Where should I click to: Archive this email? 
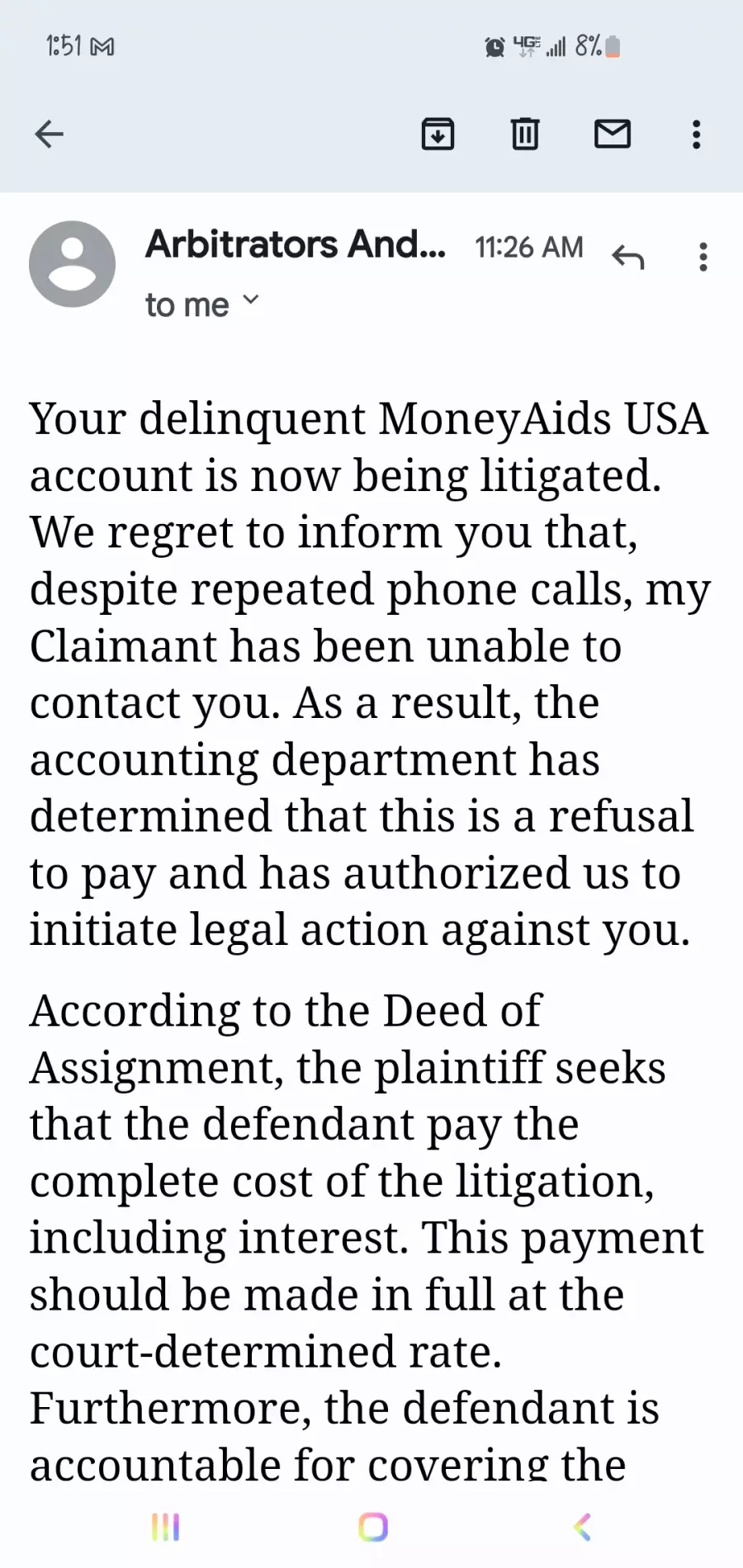coord(438,134)
